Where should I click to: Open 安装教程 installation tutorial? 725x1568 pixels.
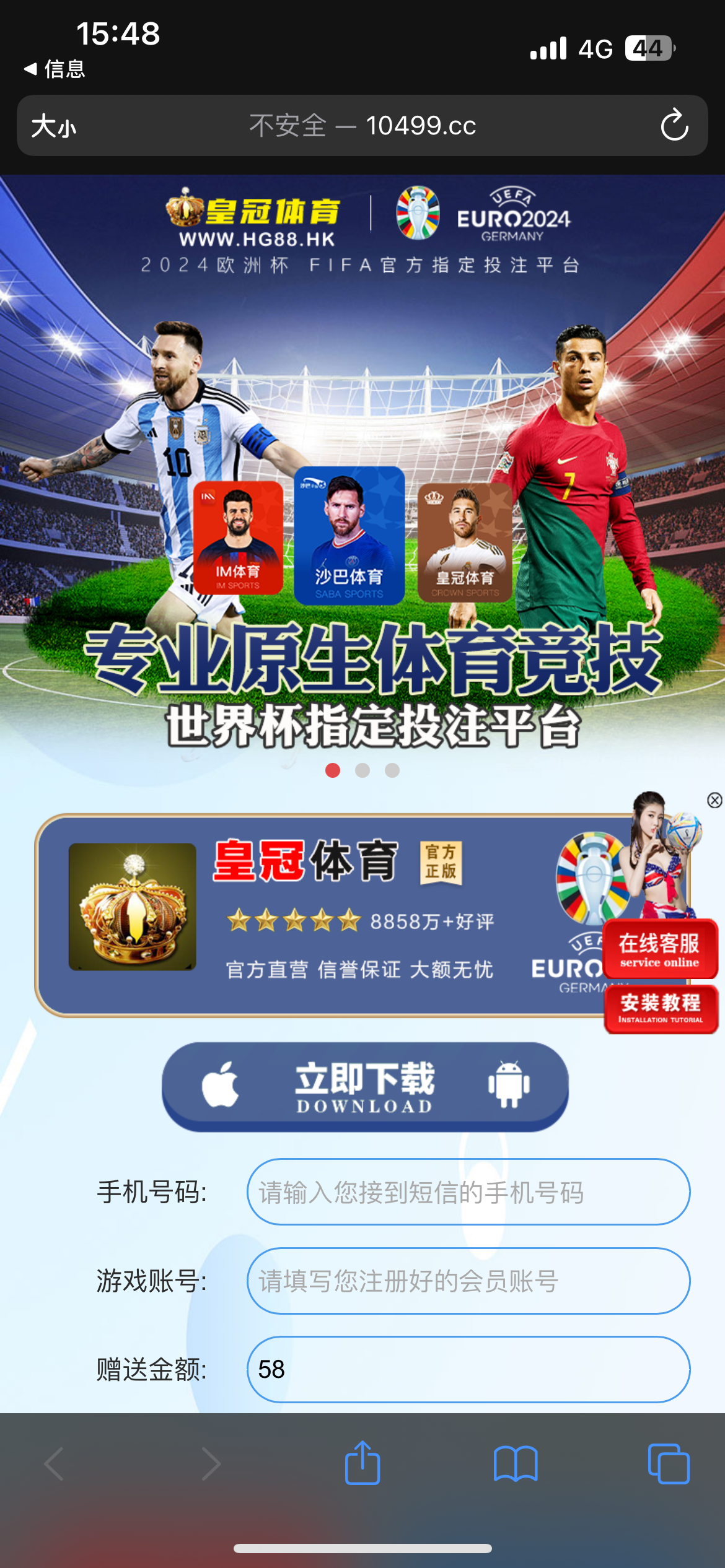(661, 1009)
